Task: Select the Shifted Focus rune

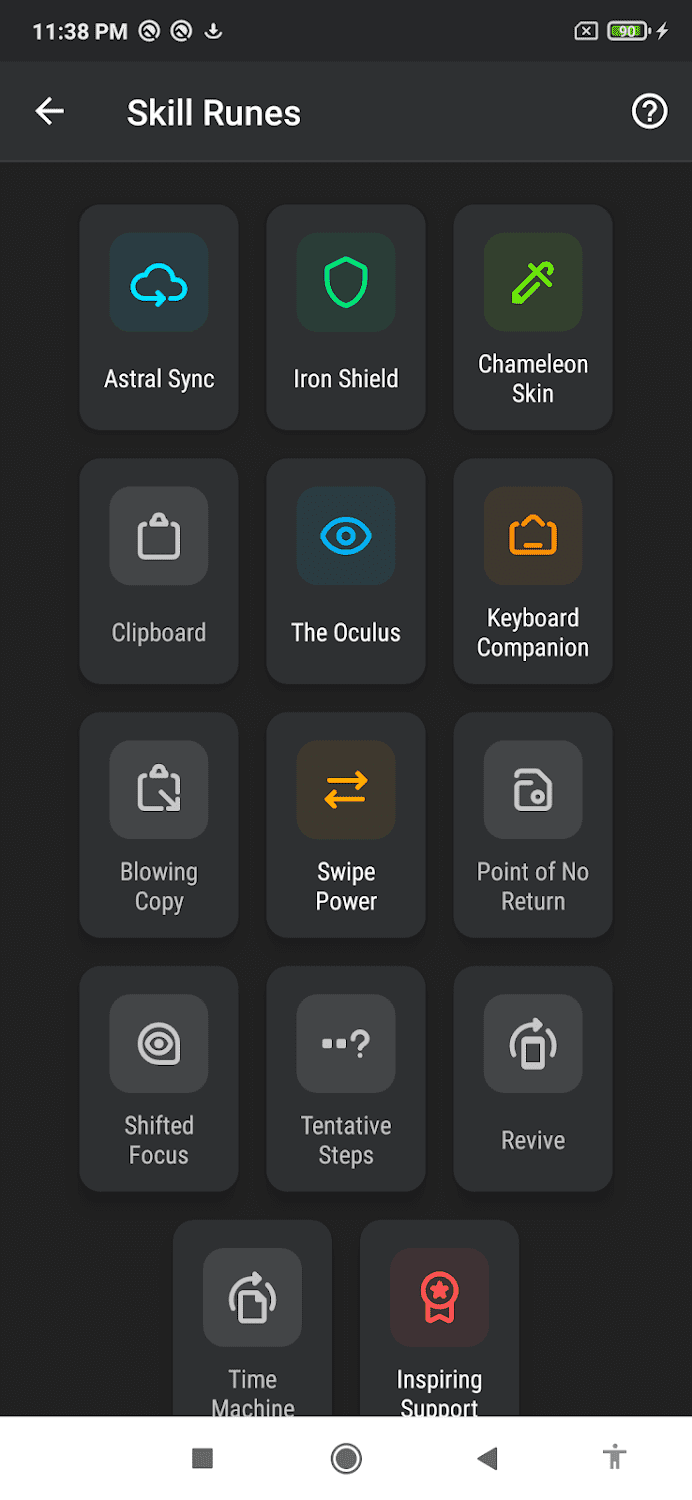Action: 159,1078
